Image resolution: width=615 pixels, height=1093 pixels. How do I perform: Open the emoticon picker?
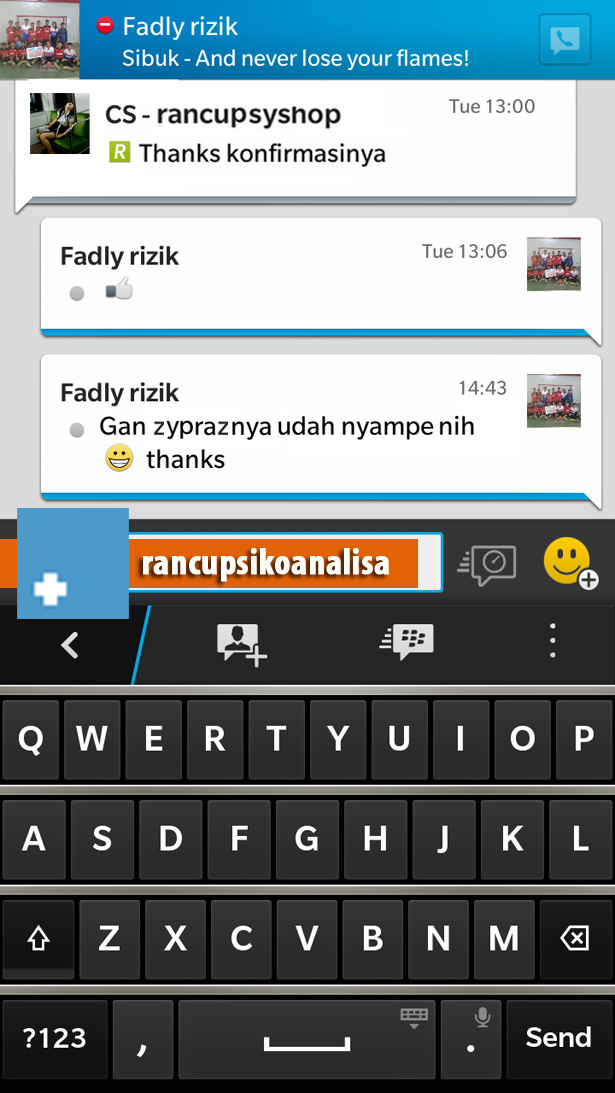coord(570,563)
